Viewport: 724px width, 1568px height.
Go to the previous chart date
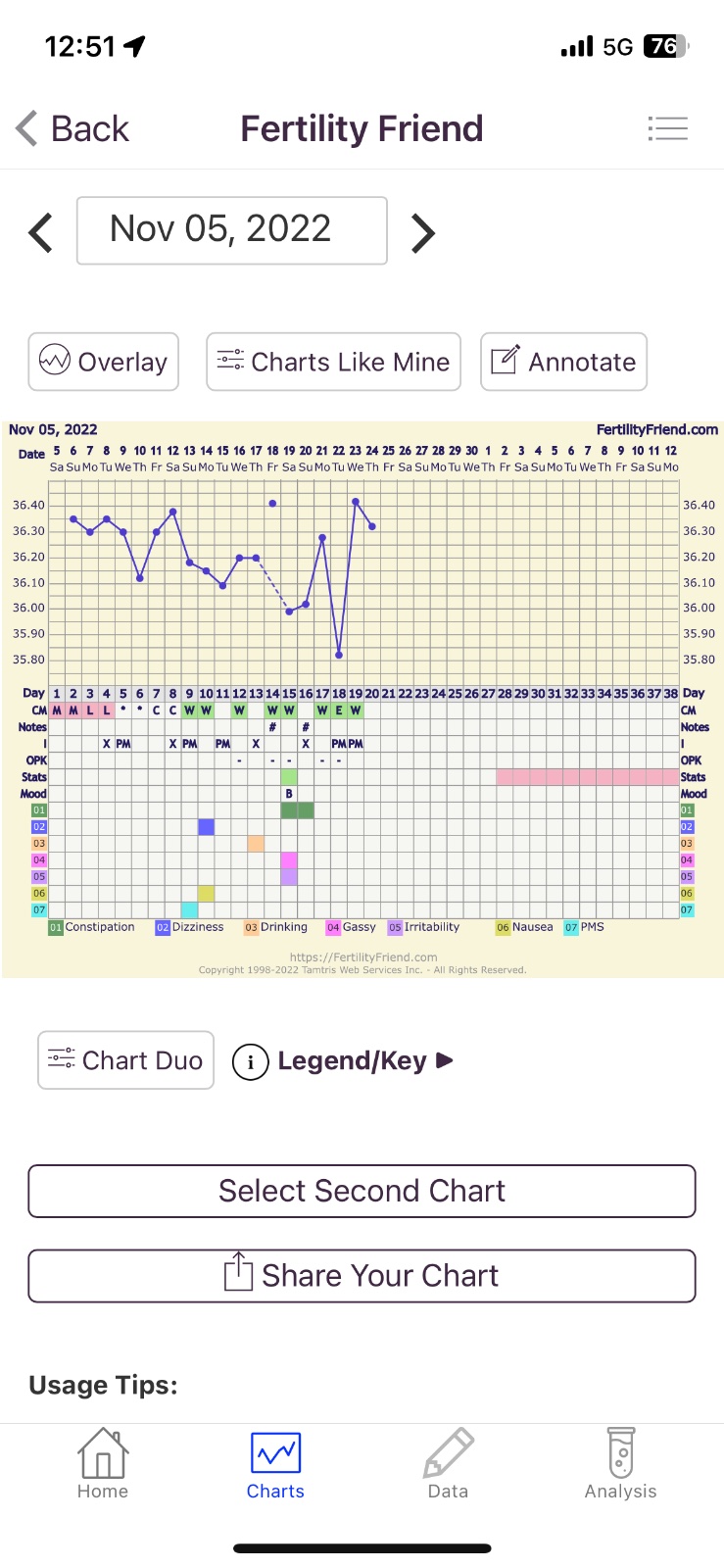coord(41,232)
